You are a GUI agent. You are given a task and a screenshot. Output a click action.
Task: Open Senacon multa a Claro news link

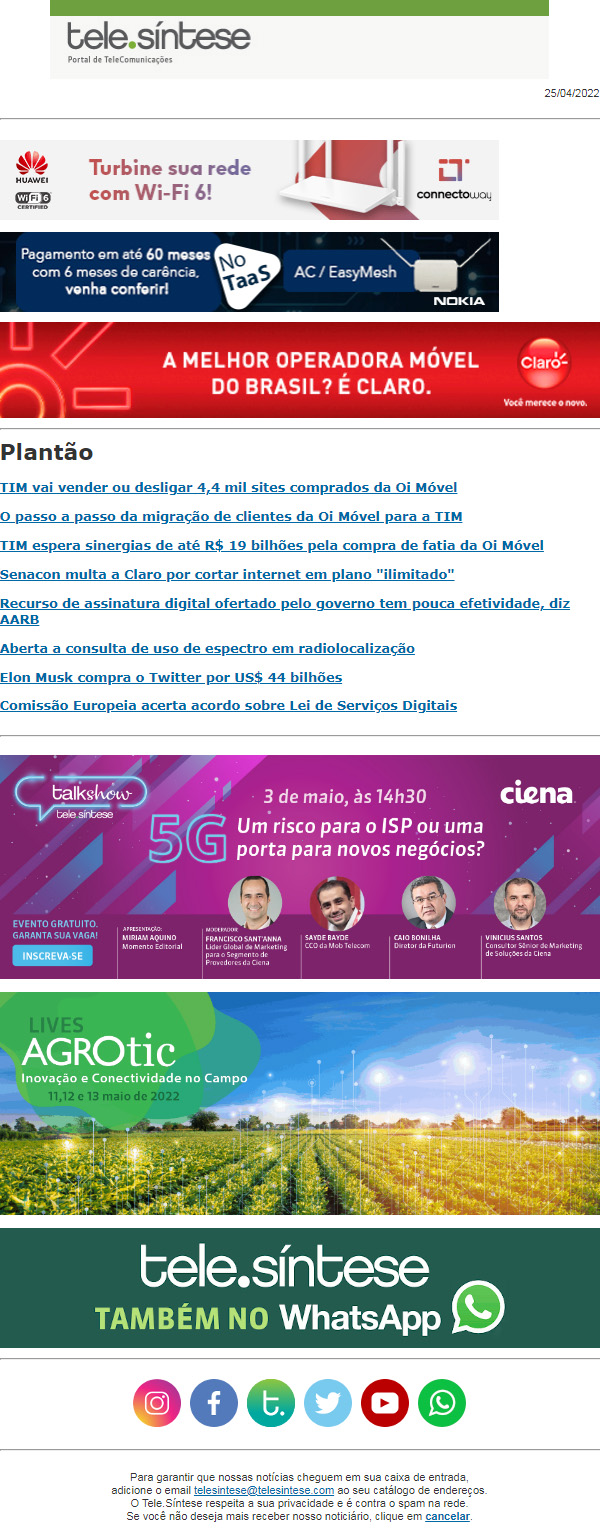227,575
